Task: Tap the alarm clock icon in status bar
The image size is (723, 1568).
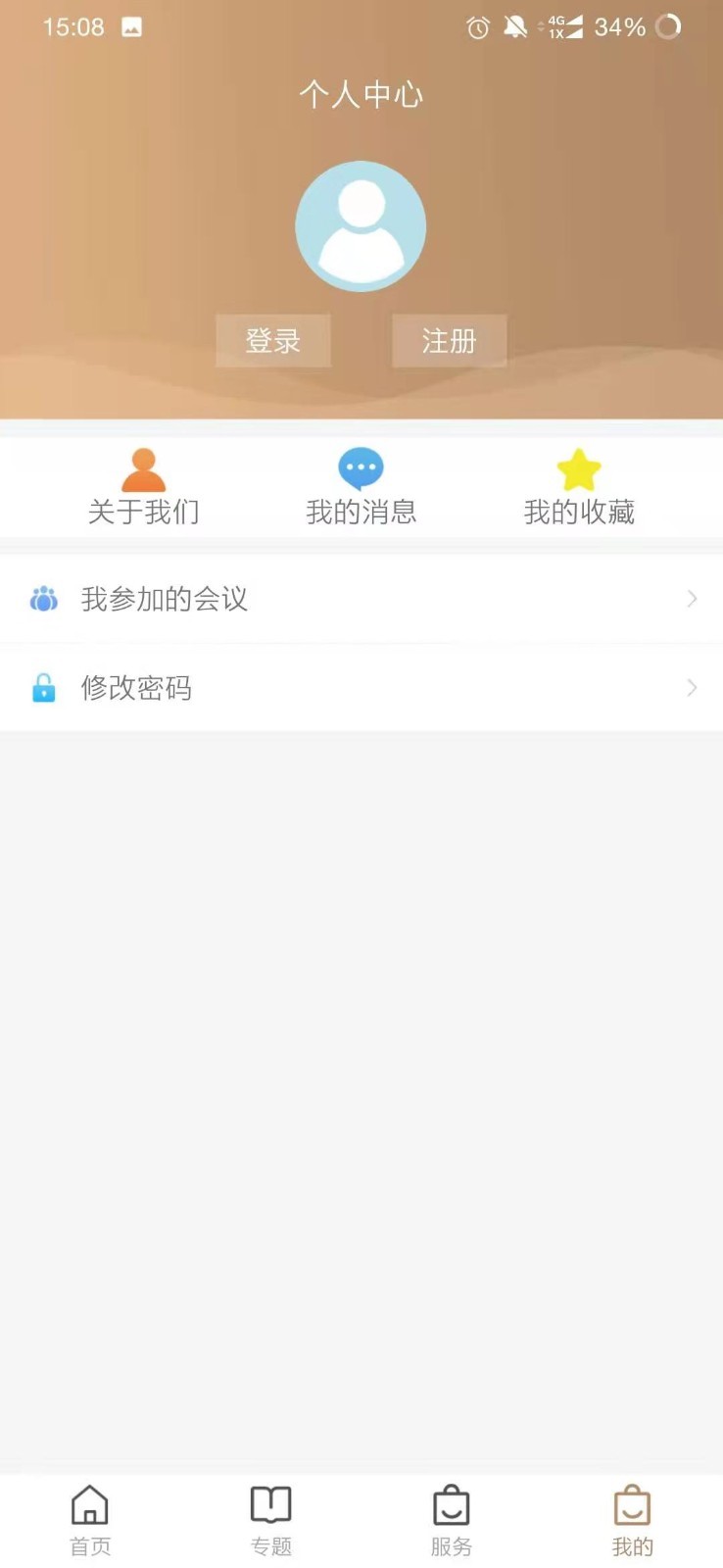Action: click(x=477, y=26)
